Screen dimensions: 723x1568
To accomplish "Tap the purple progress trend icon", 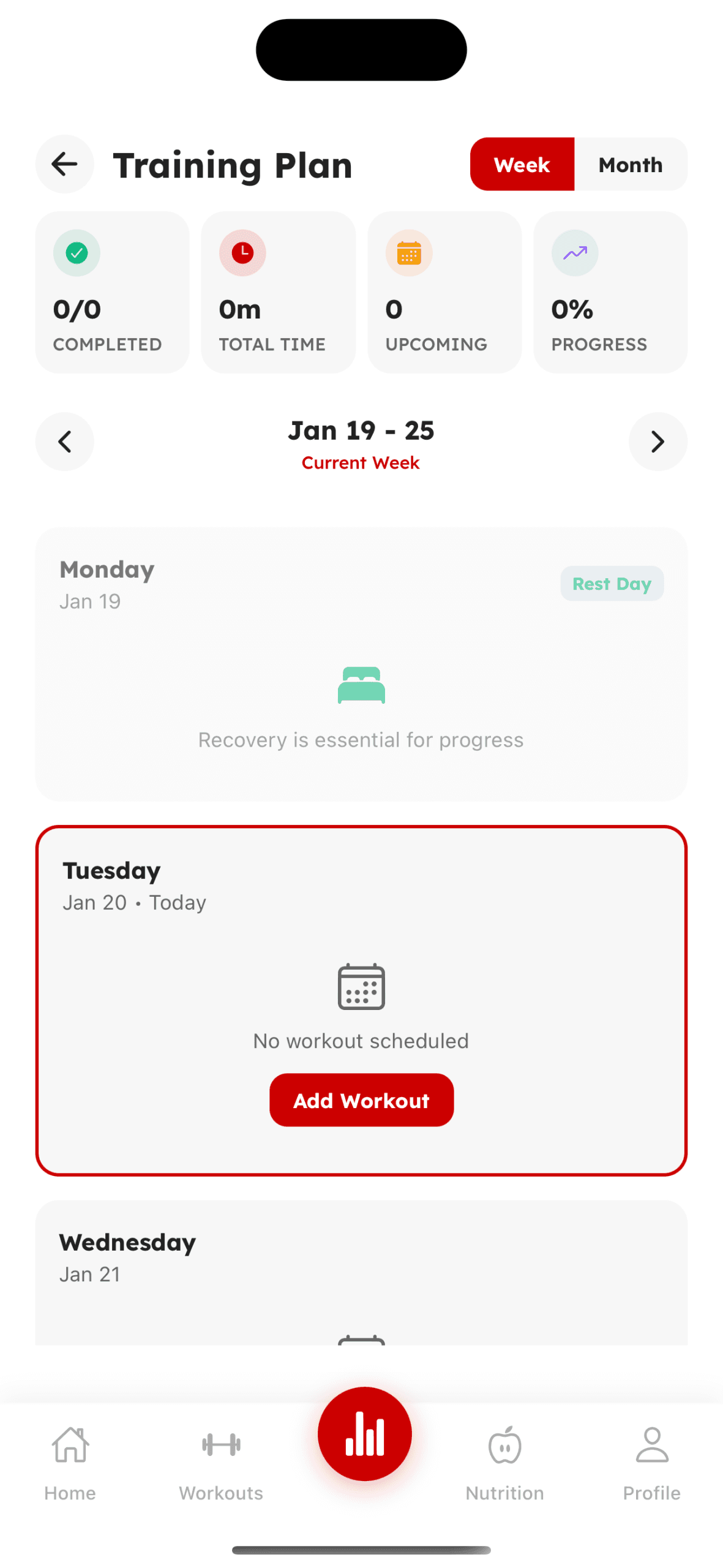I will click(574, 252).
